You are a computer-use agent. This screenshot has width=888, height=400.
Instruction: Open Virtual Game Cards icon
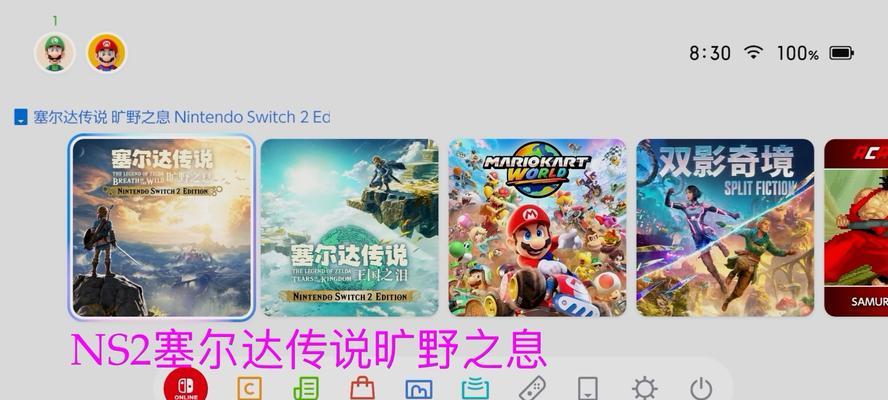pyautogui.click(x=588, y=388)
